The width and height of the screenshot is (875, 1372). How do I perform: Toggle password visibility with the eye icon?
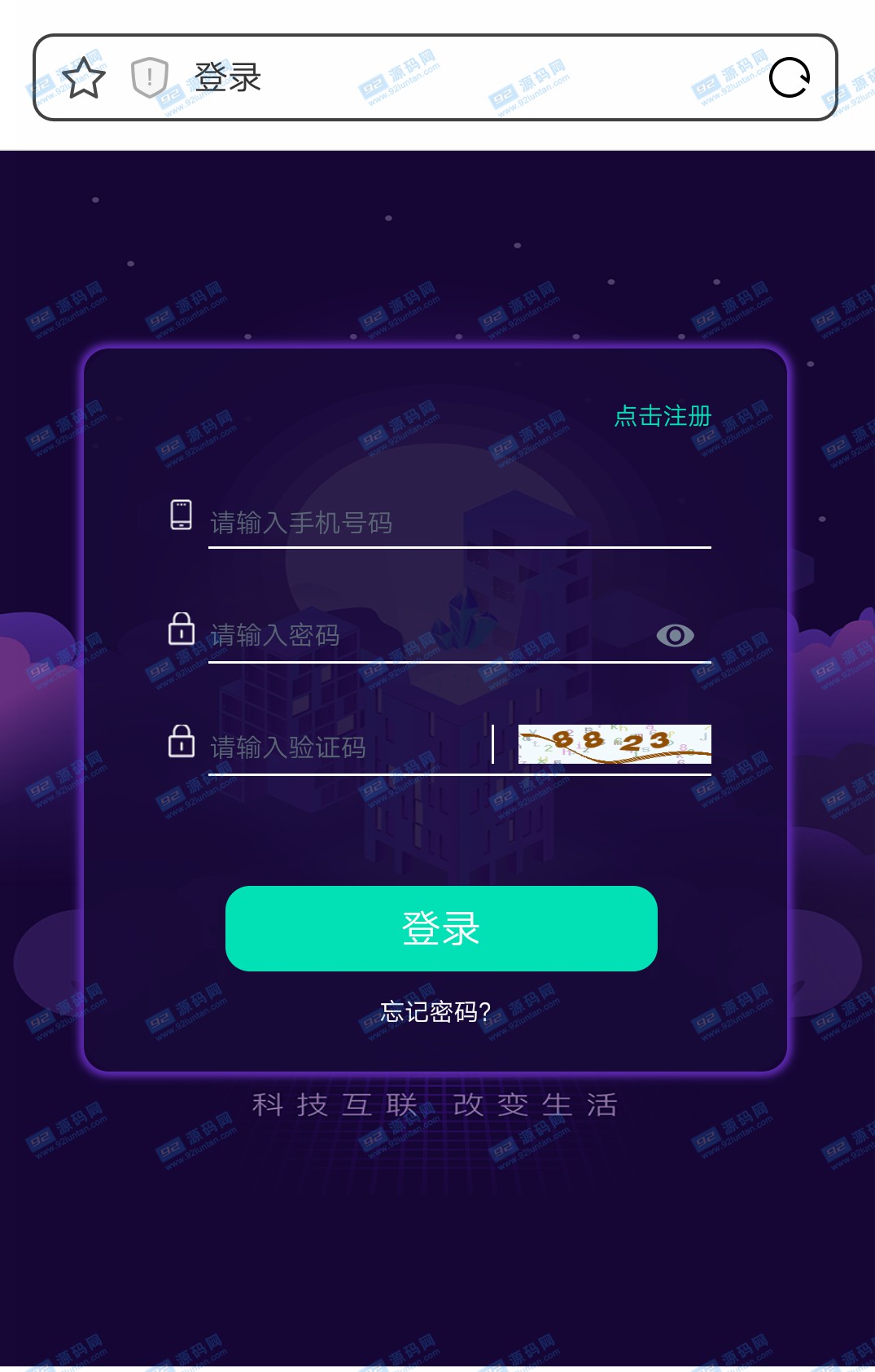[675, 635]
